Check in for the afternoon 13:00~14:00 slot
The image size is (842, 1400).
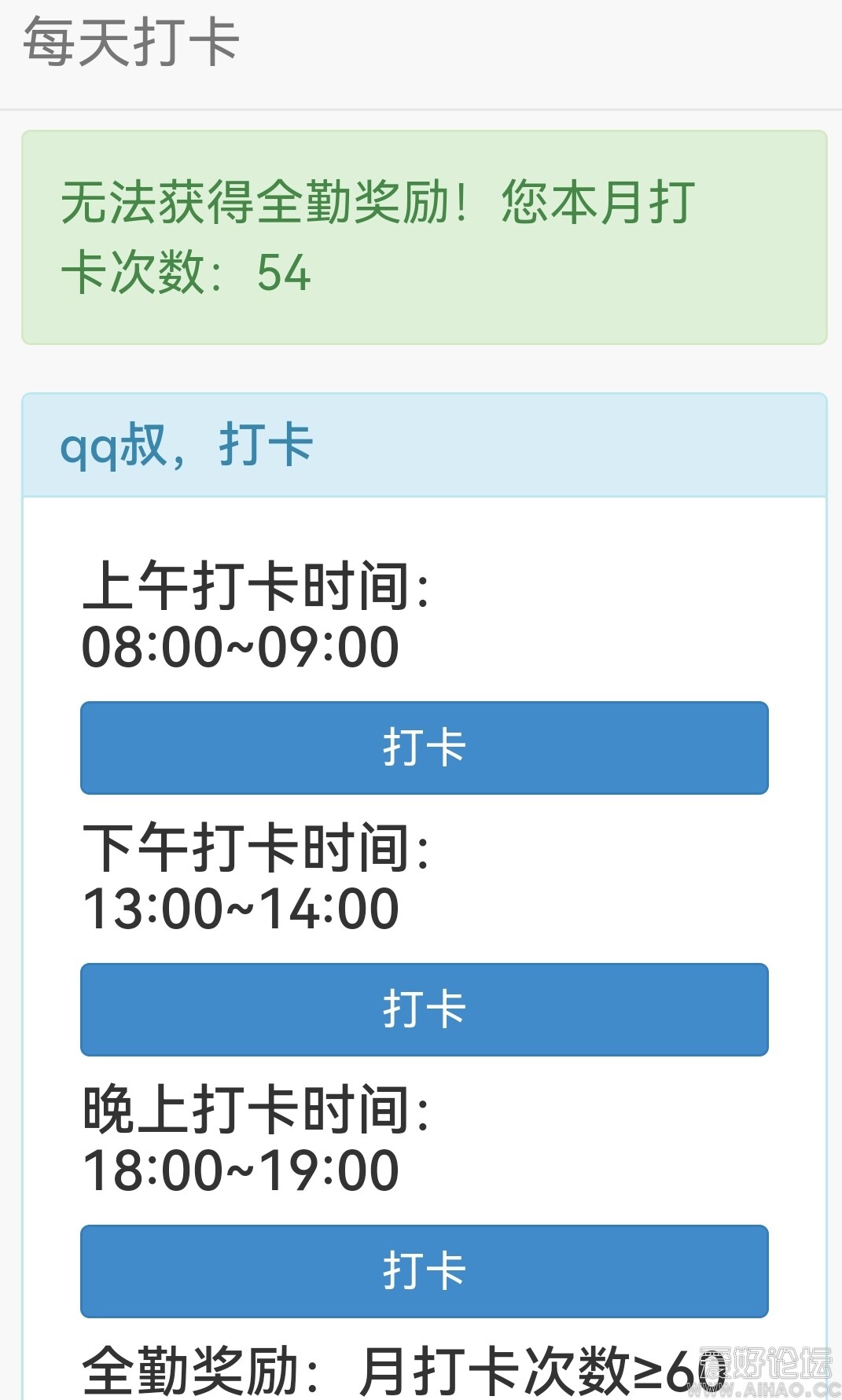424,1009
